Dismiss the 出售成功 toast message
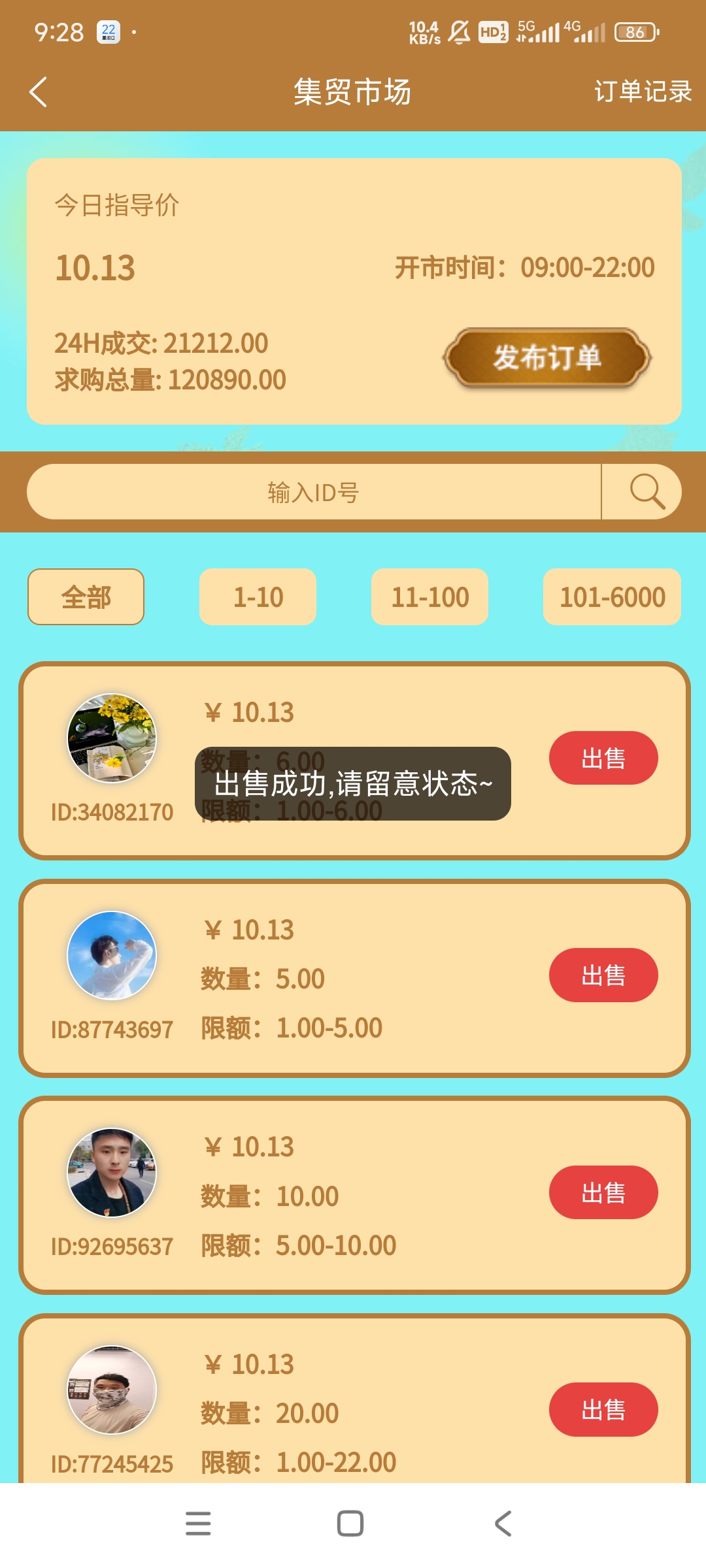 351,785
